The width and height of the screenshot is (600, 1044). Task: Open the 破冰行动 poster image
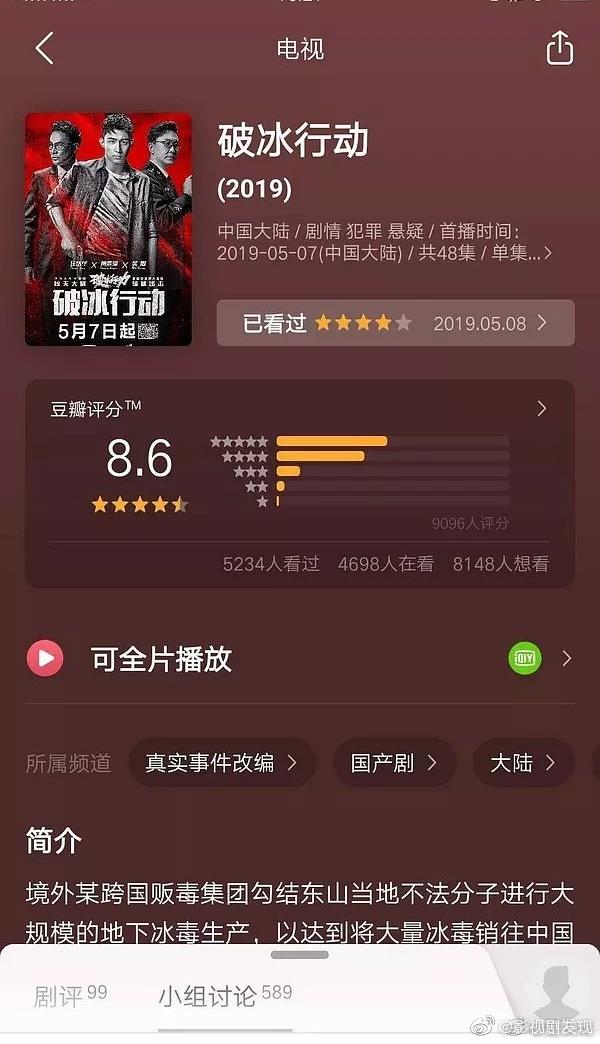coord(108,229)
